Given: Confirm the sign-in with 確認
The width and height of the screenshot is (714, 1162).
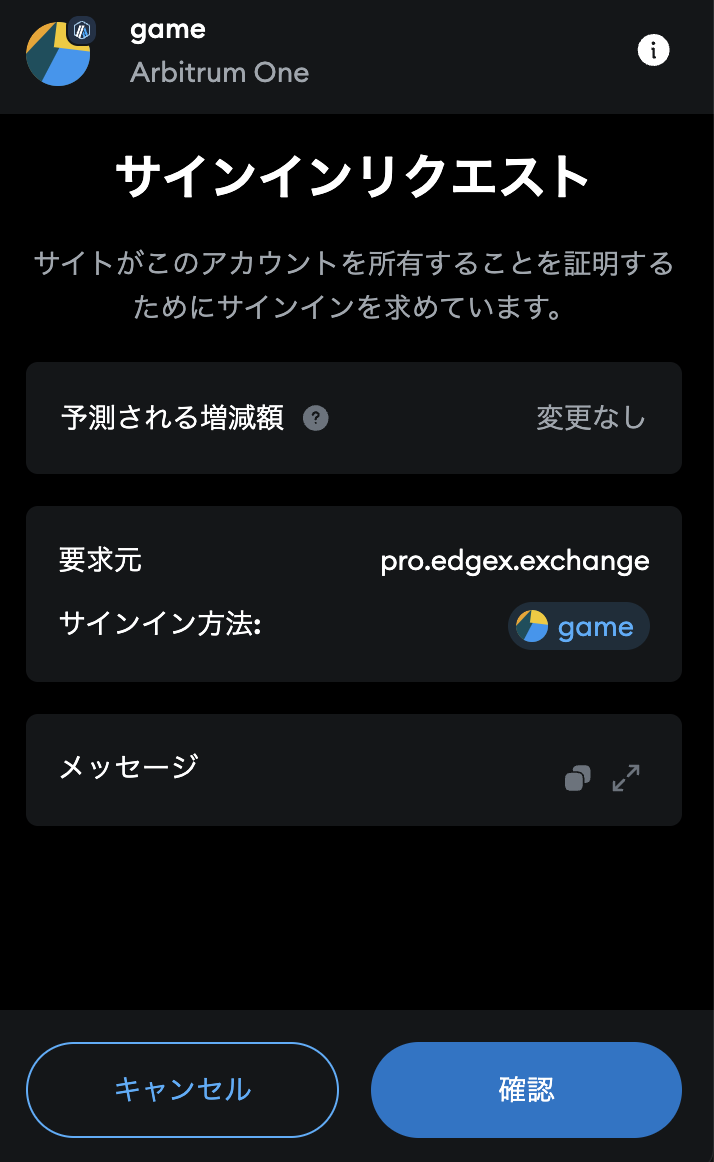Looking at the screenshot, I should pos(526,1089).
